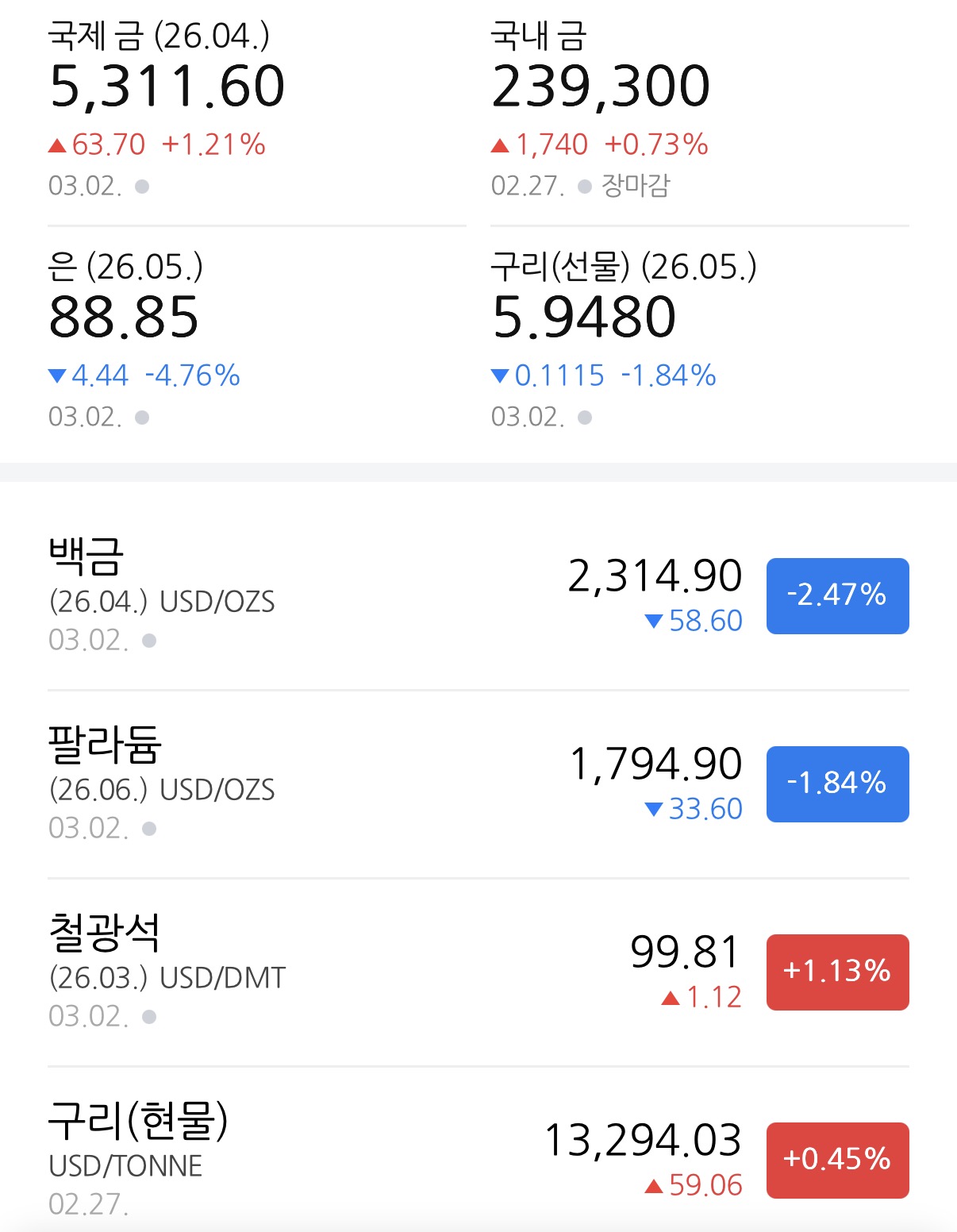Open the 철광석 row
957x1232 pixels.
click(x=478, y=972)
